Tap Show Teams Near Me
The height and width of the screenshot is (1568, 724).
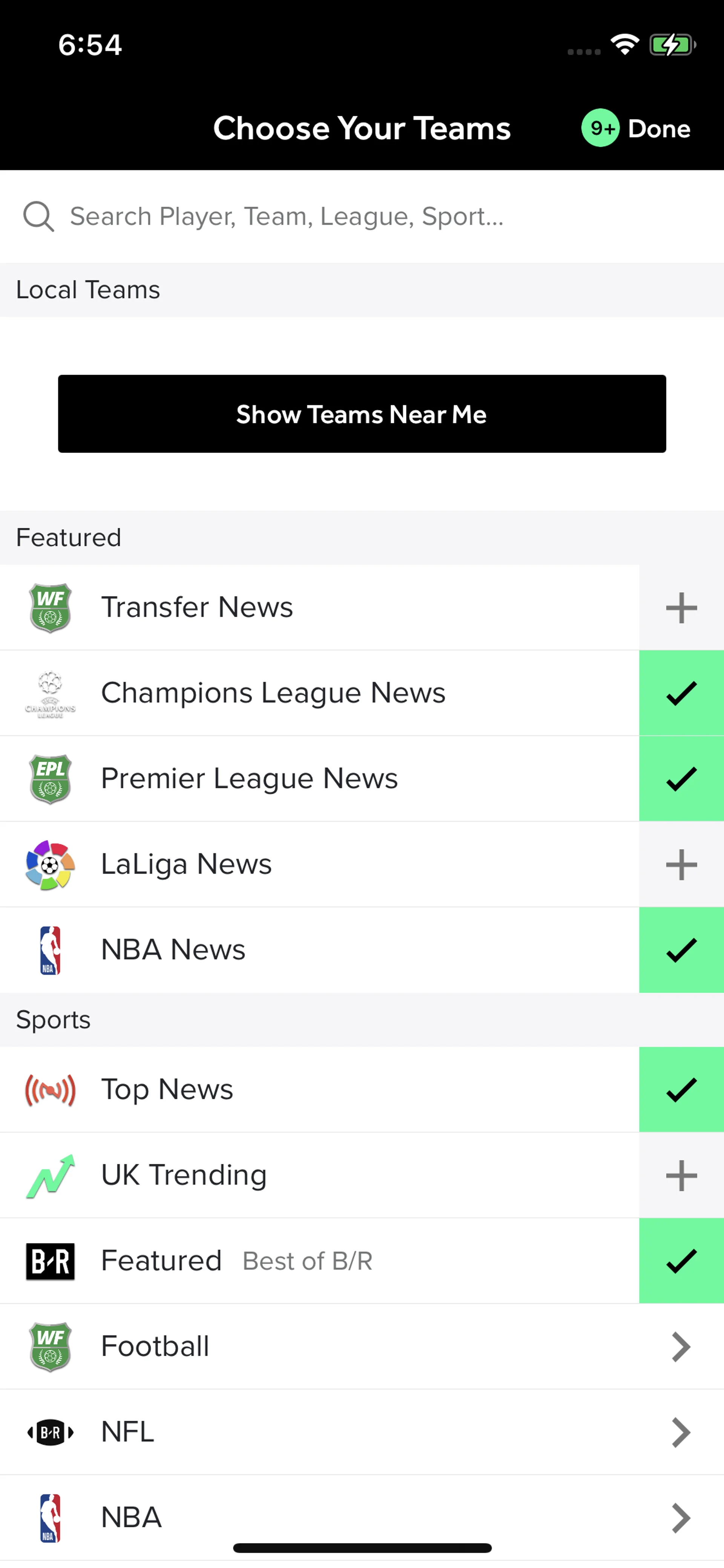[361, 414]
